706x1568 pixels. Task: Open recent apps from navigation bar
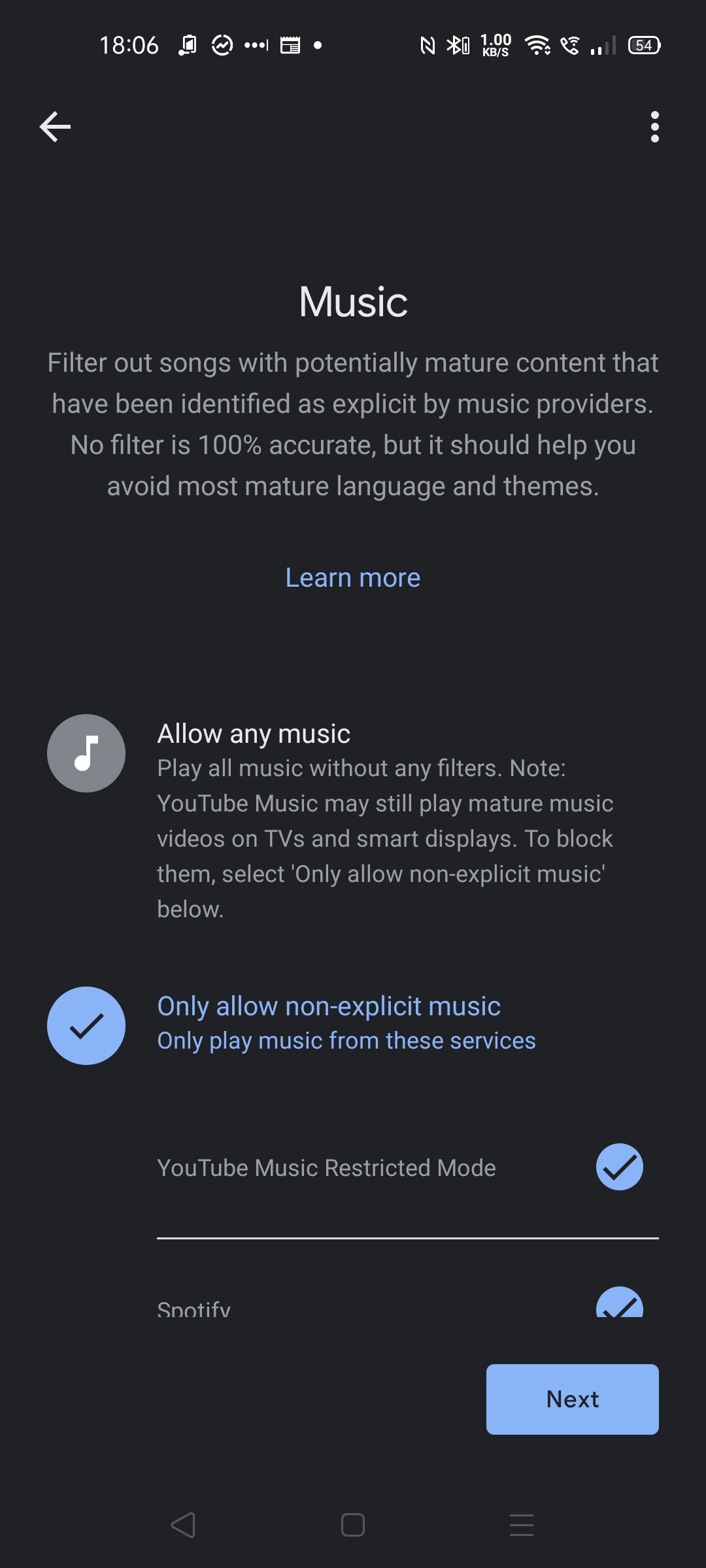click(x=522, y=1525)
